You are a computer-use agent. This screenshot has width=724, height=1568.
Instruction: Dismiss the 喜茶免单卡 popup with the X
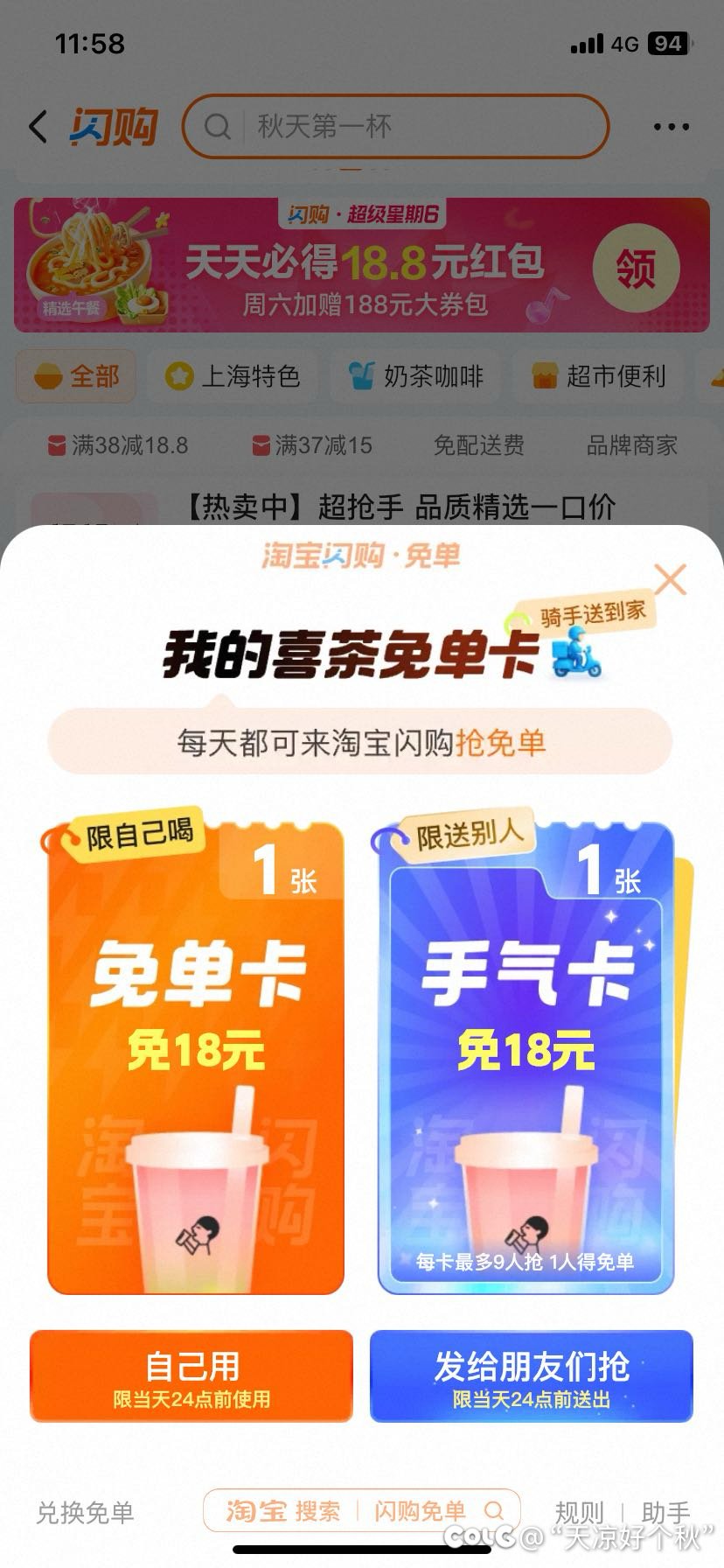point(671,579)
